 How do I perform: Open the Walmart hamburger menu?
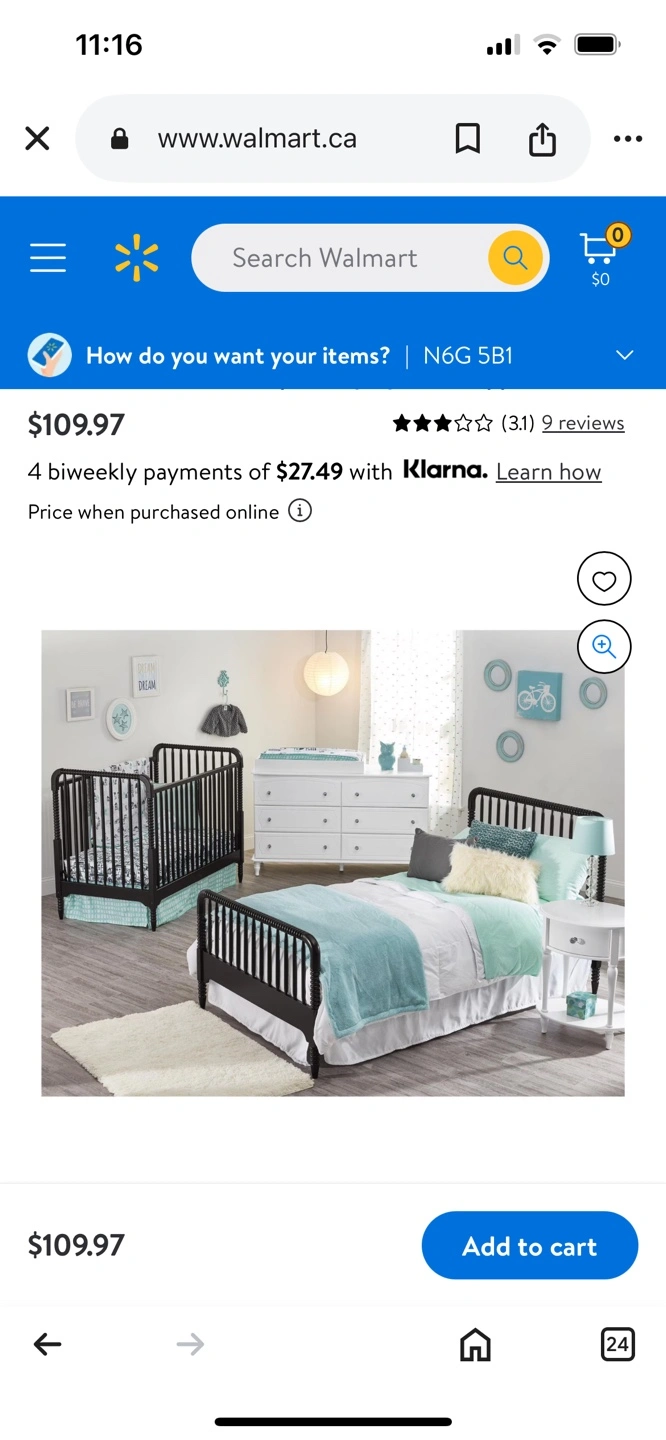click(48, 258)
